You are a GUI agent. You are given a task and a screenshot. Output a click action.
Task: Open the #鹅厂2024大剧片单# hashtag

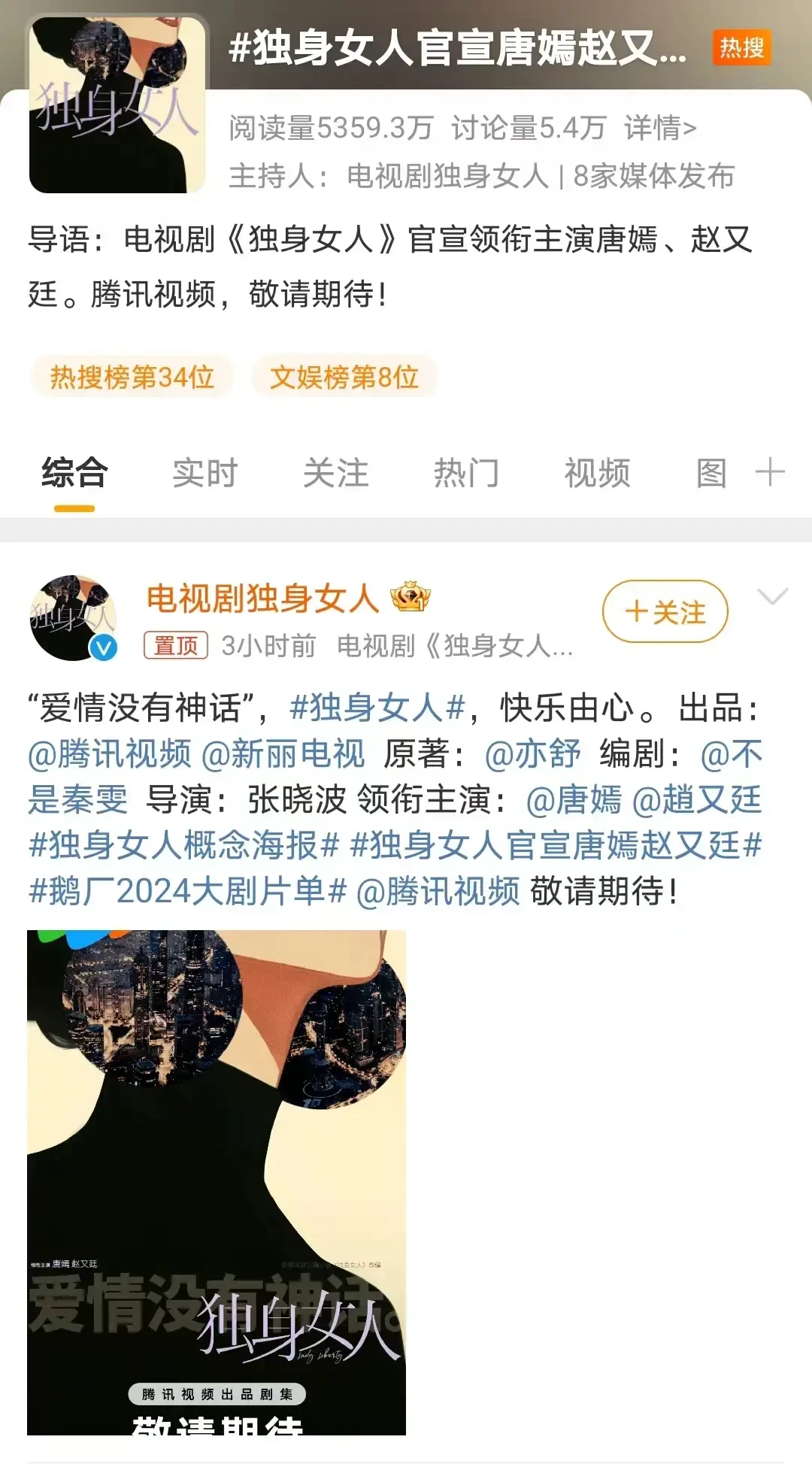coord(187,891)
